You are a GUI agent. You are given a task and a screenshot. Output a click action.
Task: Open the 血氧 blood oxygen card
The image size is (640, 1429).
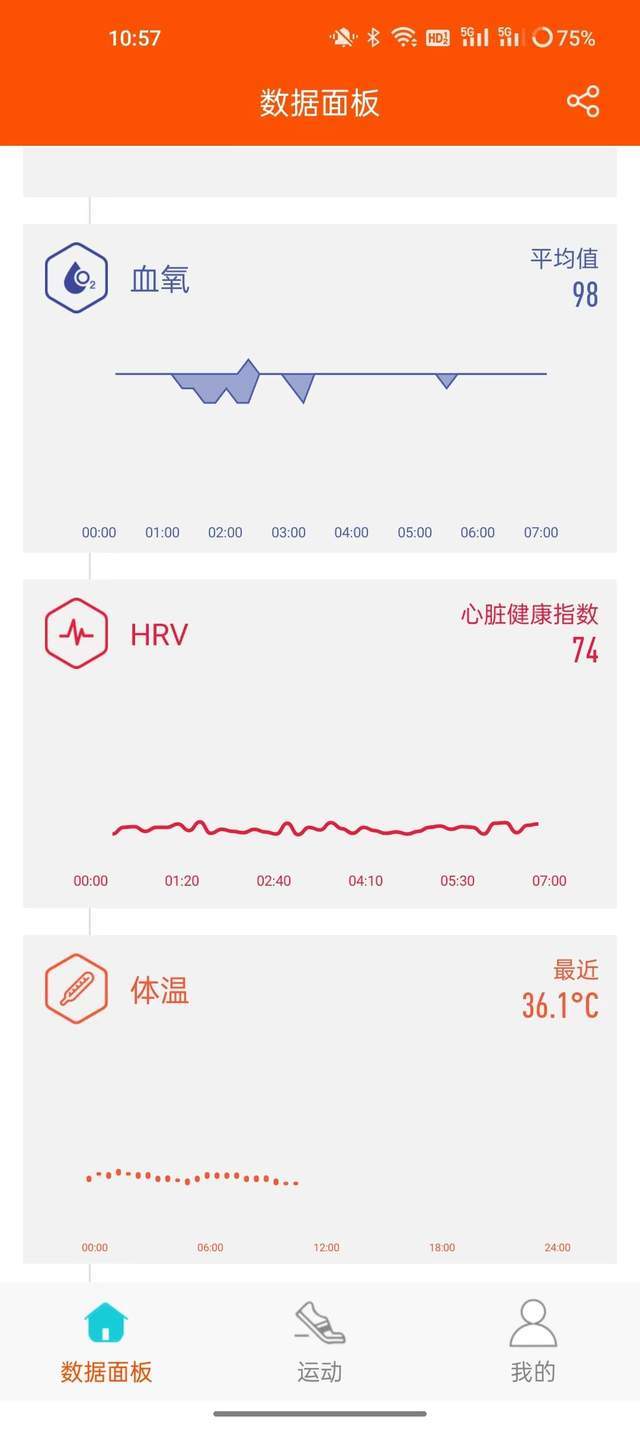pyautogui.click(x=320, y=388)
